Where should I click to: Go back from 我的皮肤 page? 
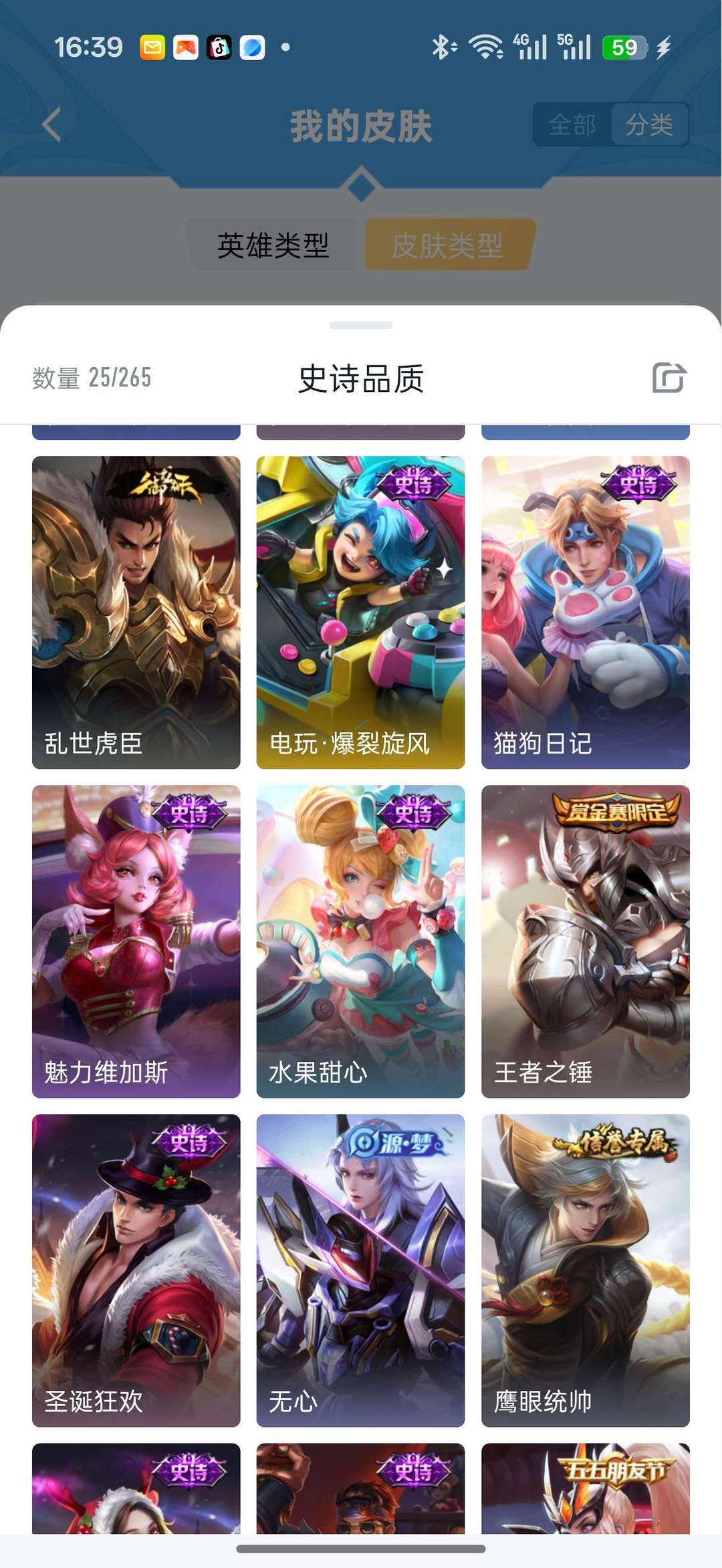click(51, 124)
